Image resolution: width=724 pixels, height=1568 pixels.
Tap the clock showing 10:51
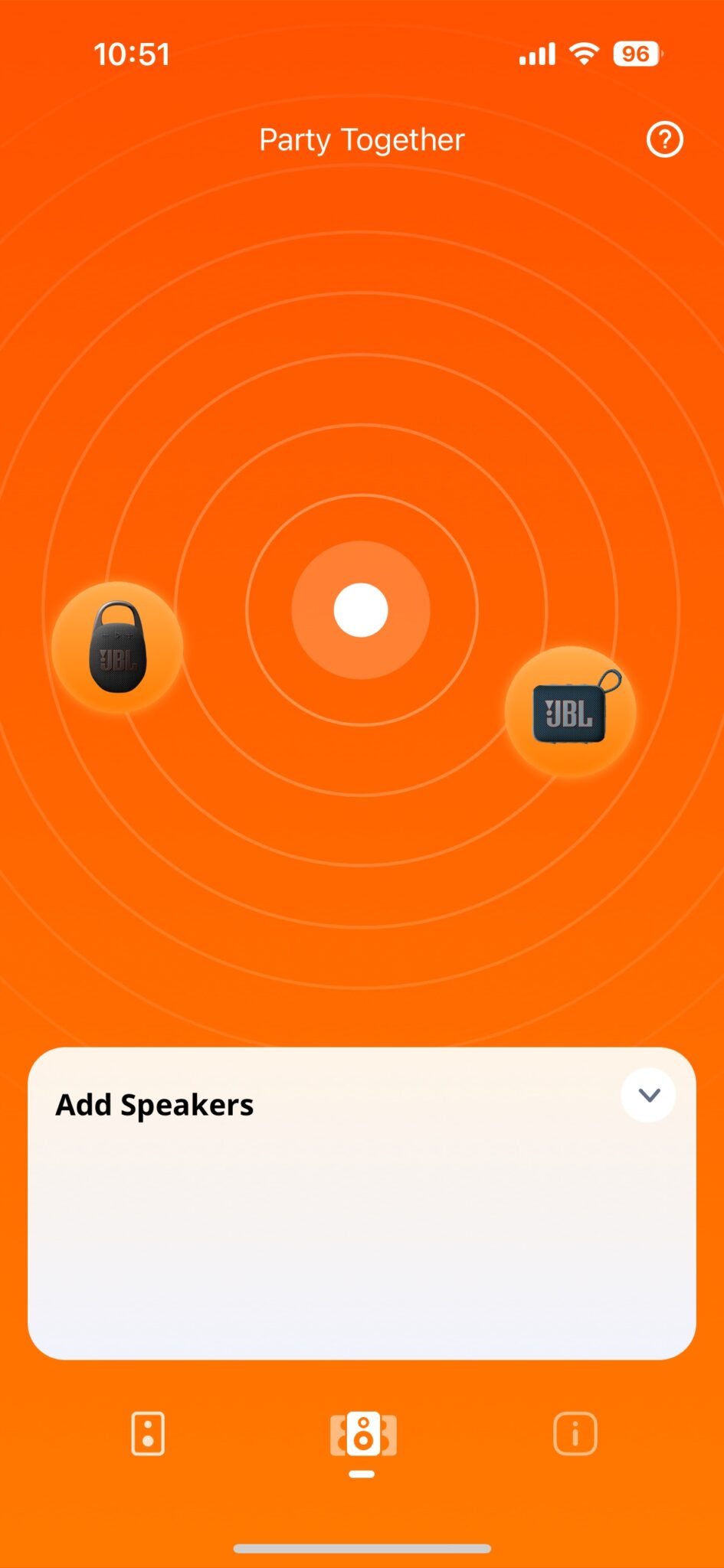(133, 53)
